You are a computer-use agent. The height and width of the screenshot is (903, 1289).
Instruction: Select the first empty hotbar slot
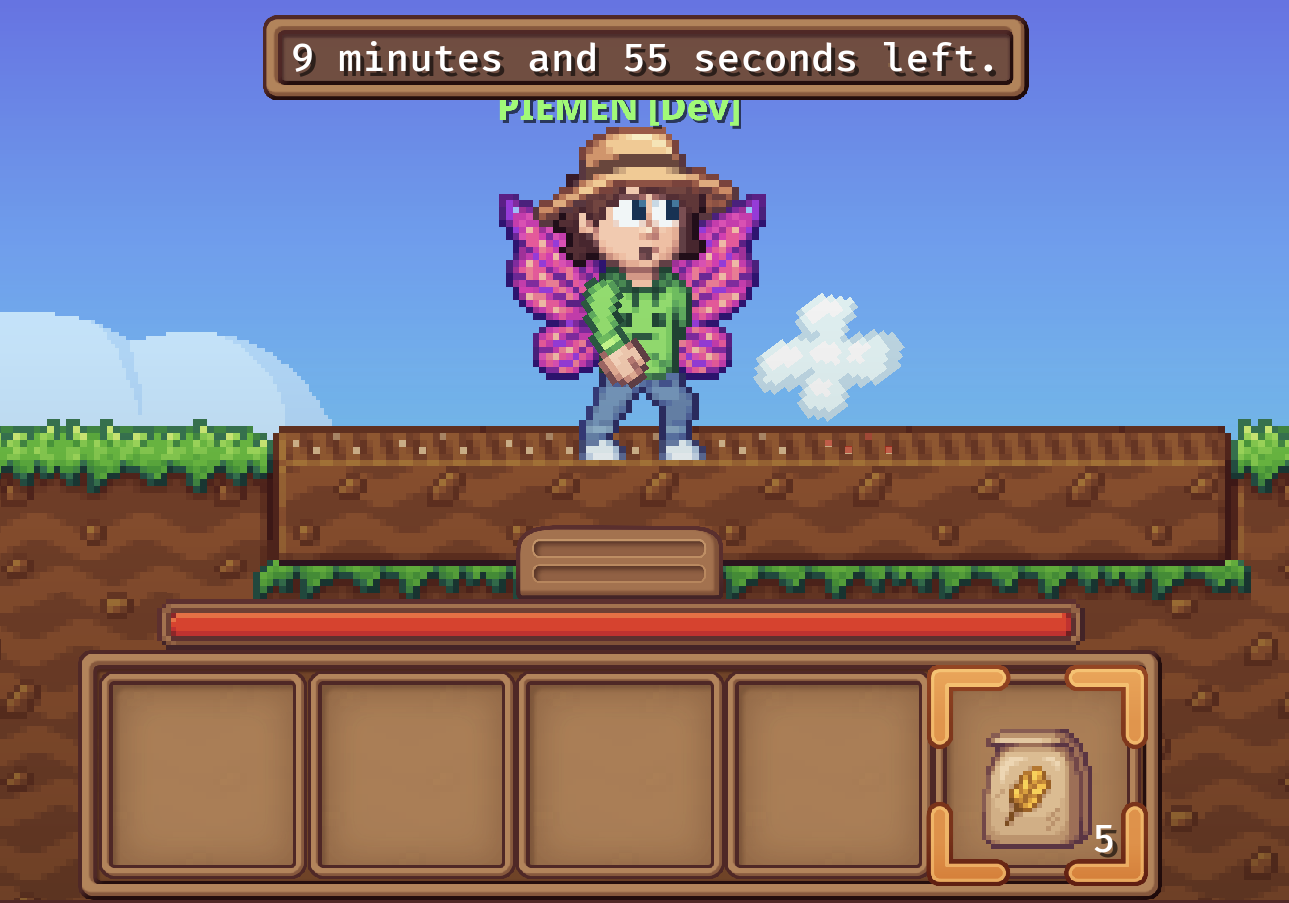pos(203,773)
